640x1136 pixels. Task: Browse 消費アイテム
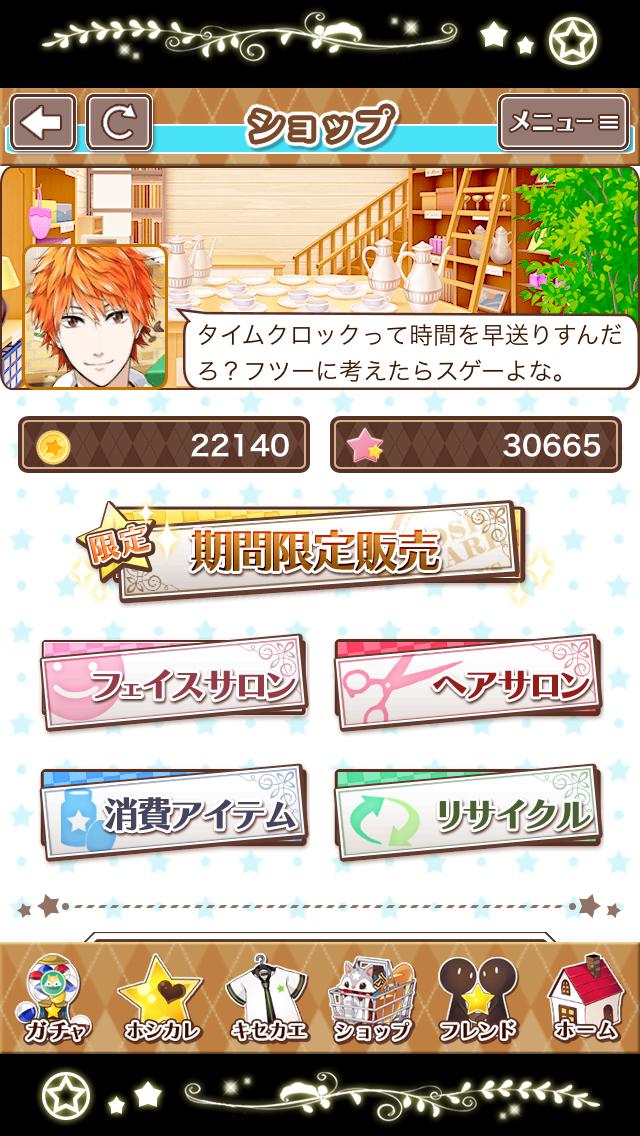point(174,813)
